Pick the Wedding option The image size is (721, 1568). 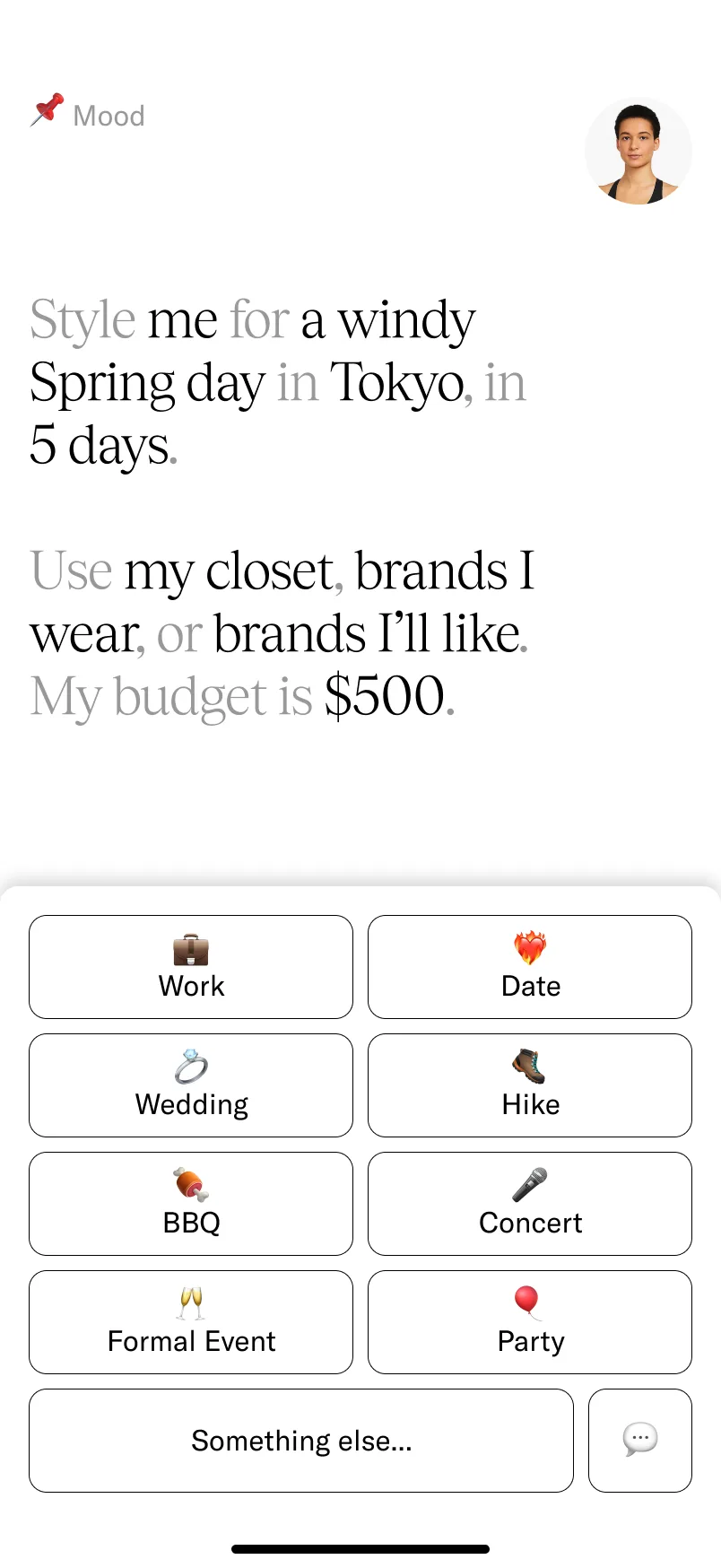[191, 1085]
